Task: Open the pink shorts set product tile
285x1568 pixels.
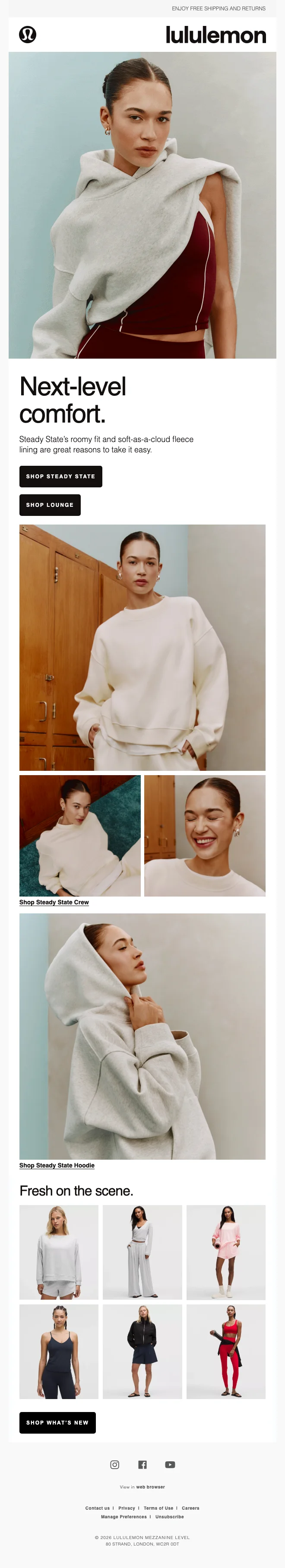Action: [226, 1252]
